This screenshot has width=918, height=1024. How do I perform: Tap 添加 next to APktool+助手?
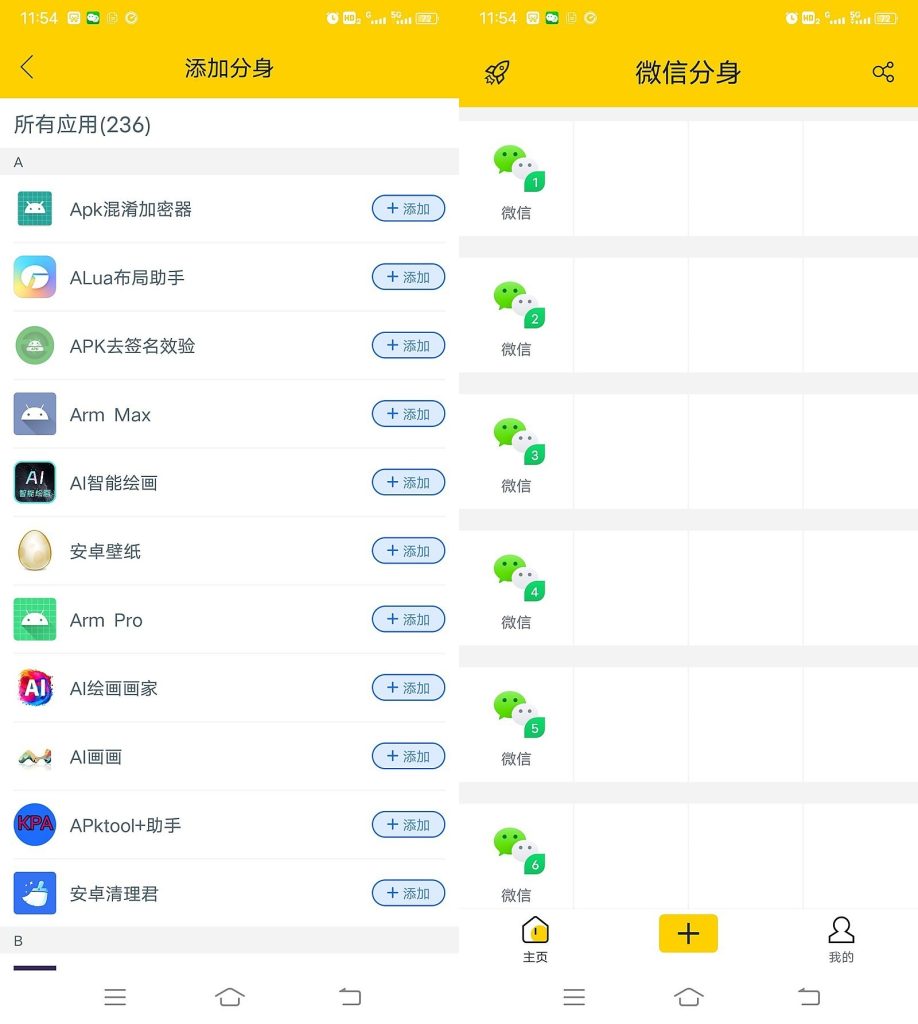tap(408, 825)
